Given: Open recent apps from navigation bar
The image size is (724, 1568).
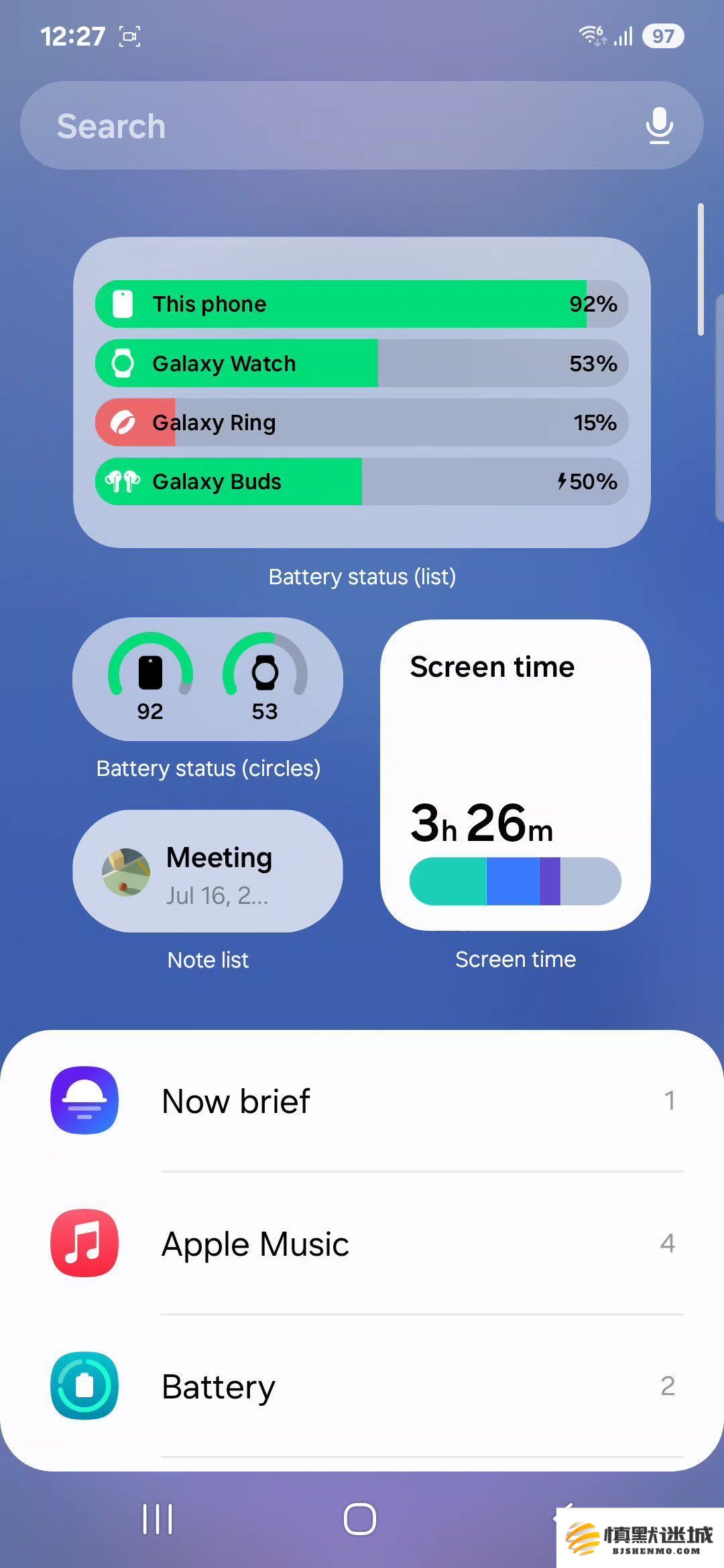Looking at the screenshot, I should point(158,1519).
